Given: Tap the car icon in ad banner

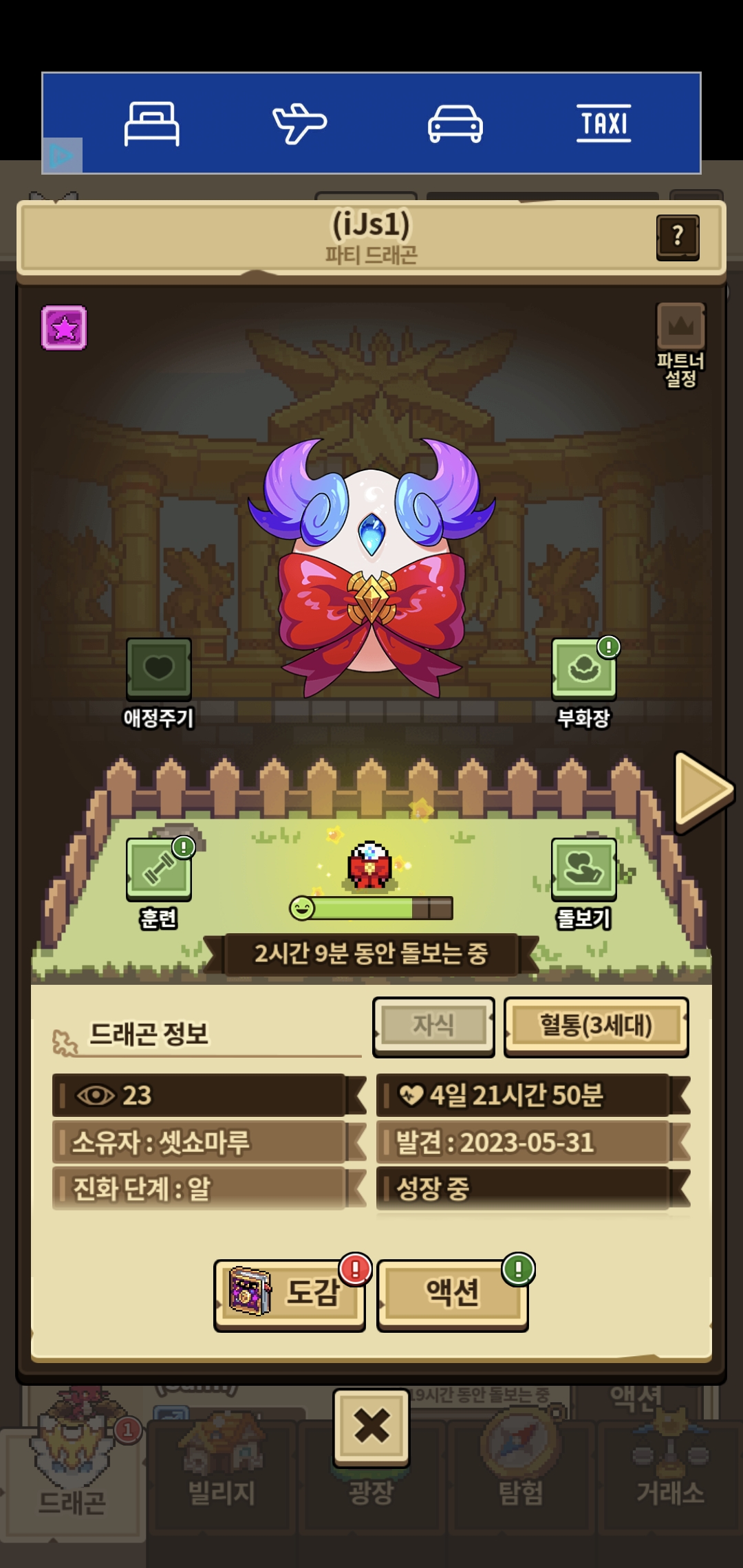Looking at the screenshot, I should [x=455, y=124].
